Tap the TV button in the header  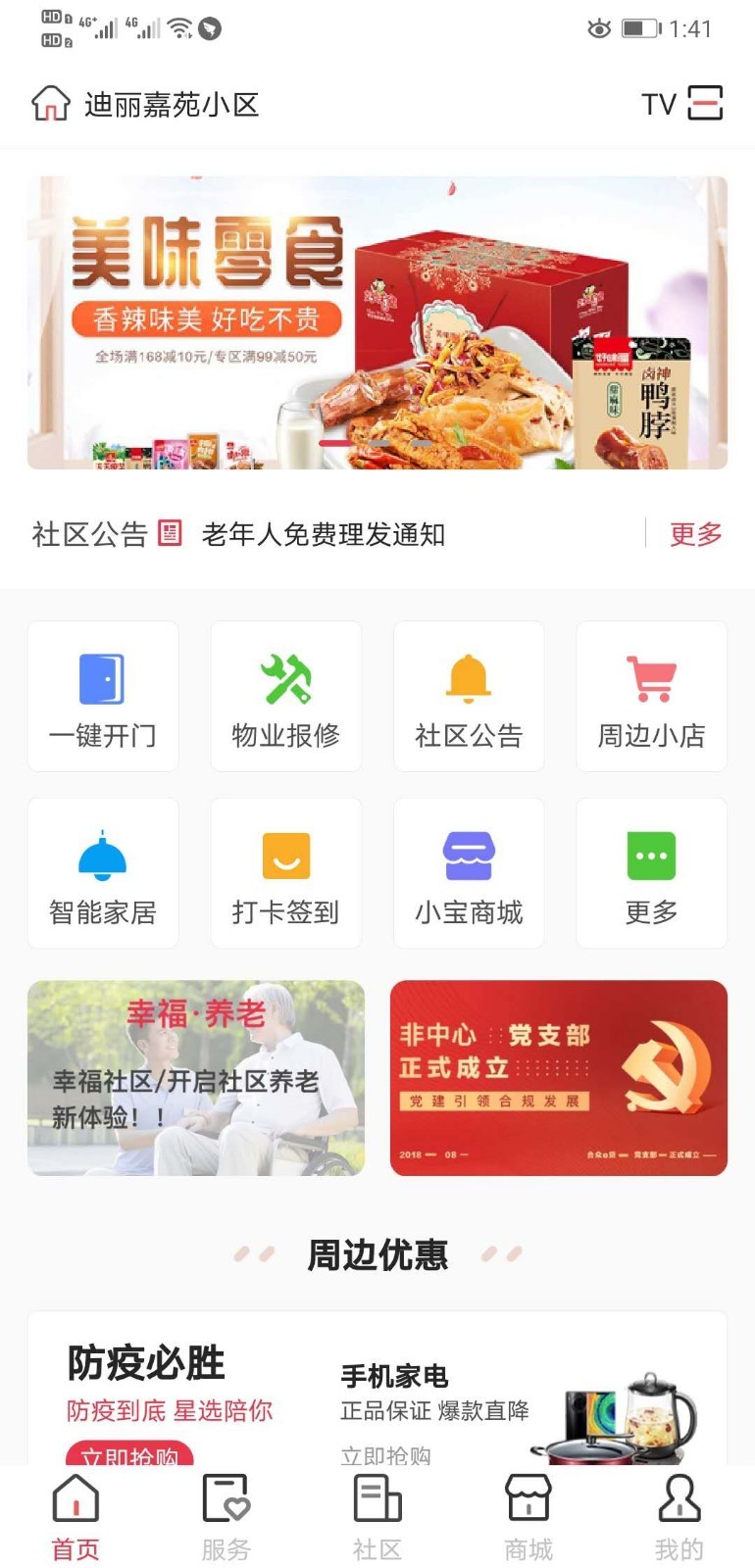[659, 104]
